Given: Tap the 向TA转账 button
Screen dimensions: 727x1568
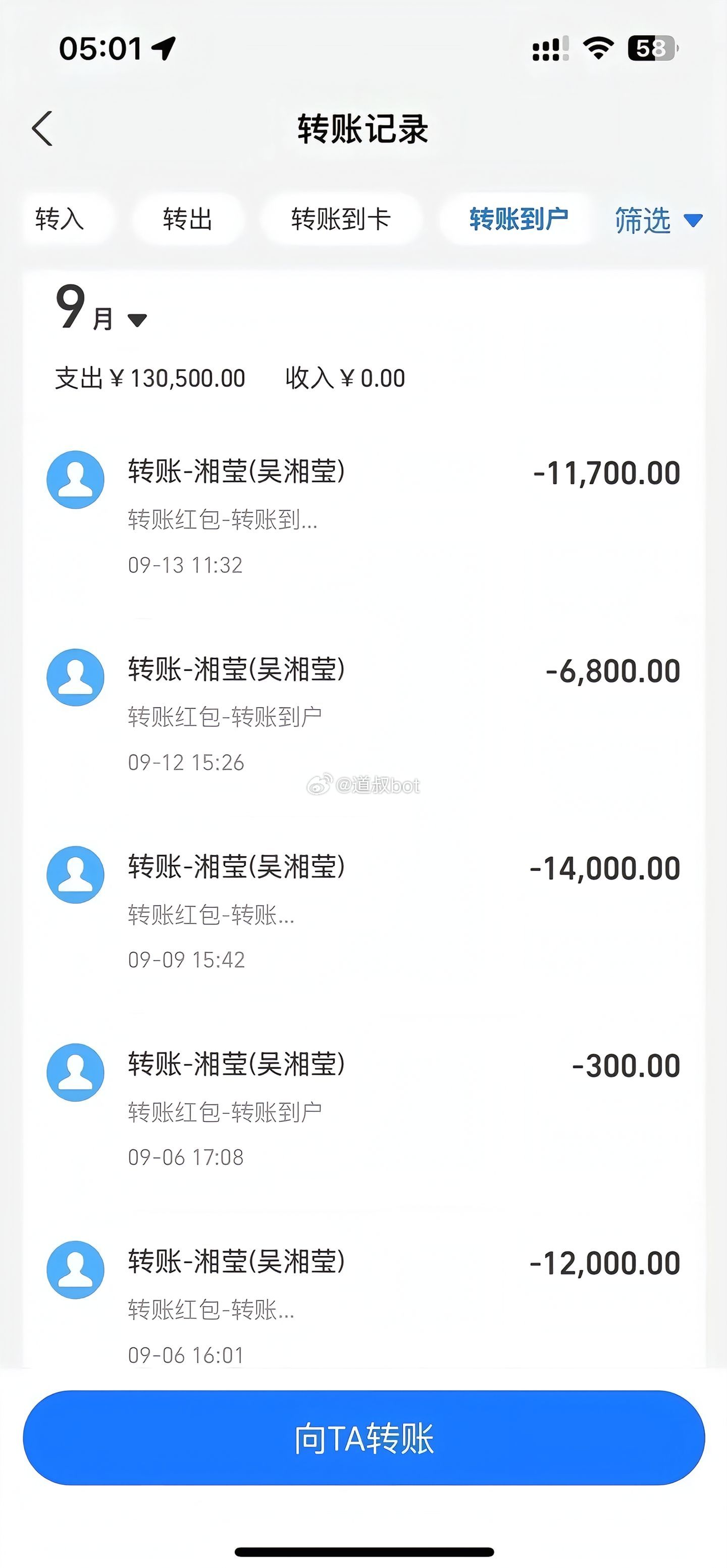Looking at the screenshot, I should coord(363,1439).
